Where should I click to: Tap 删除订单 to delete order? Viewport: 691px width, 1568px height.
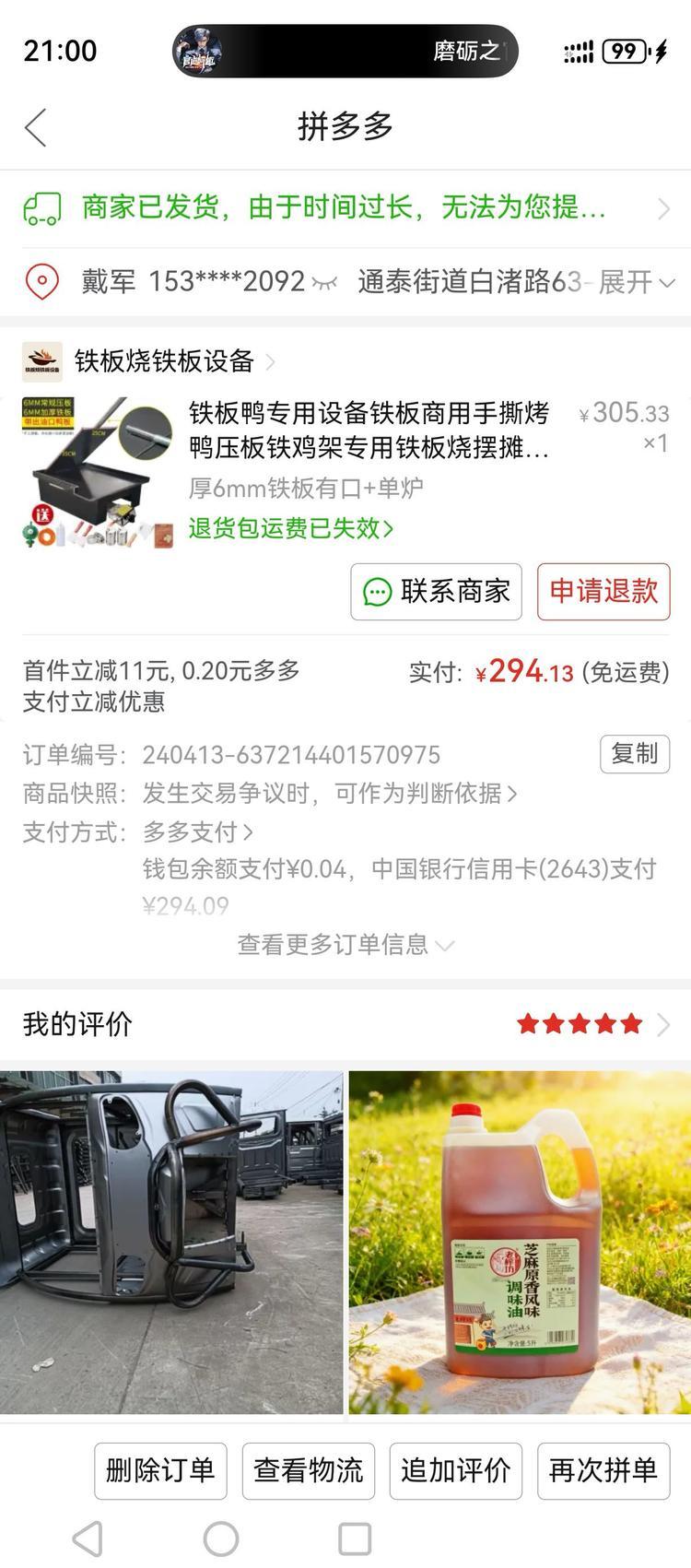click(x=160, y=1470)
